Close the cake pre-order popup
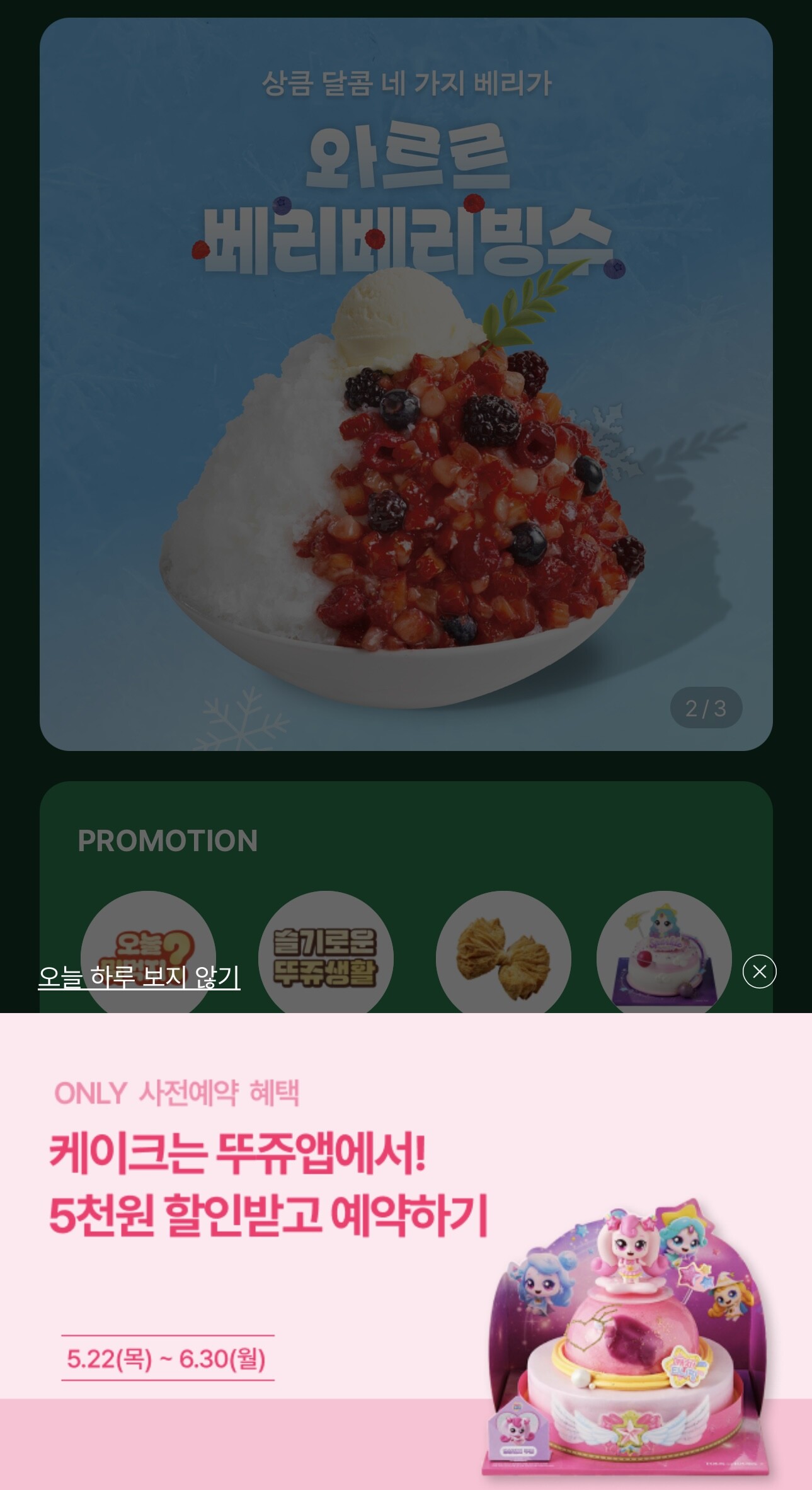The image size is (812, 1490). point(759,971)
